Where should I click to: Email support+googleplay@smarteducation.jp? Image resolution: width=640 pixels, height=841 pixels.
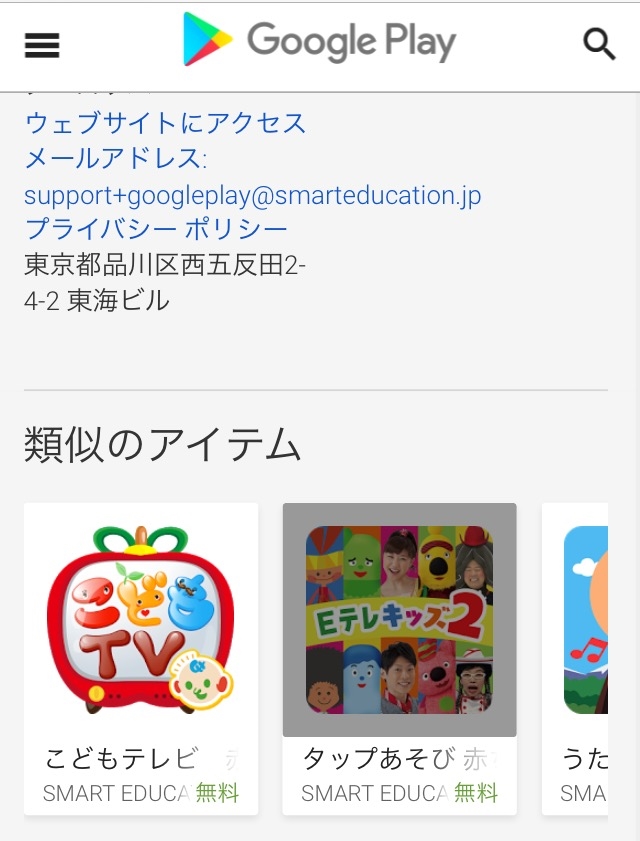(252, 194)
